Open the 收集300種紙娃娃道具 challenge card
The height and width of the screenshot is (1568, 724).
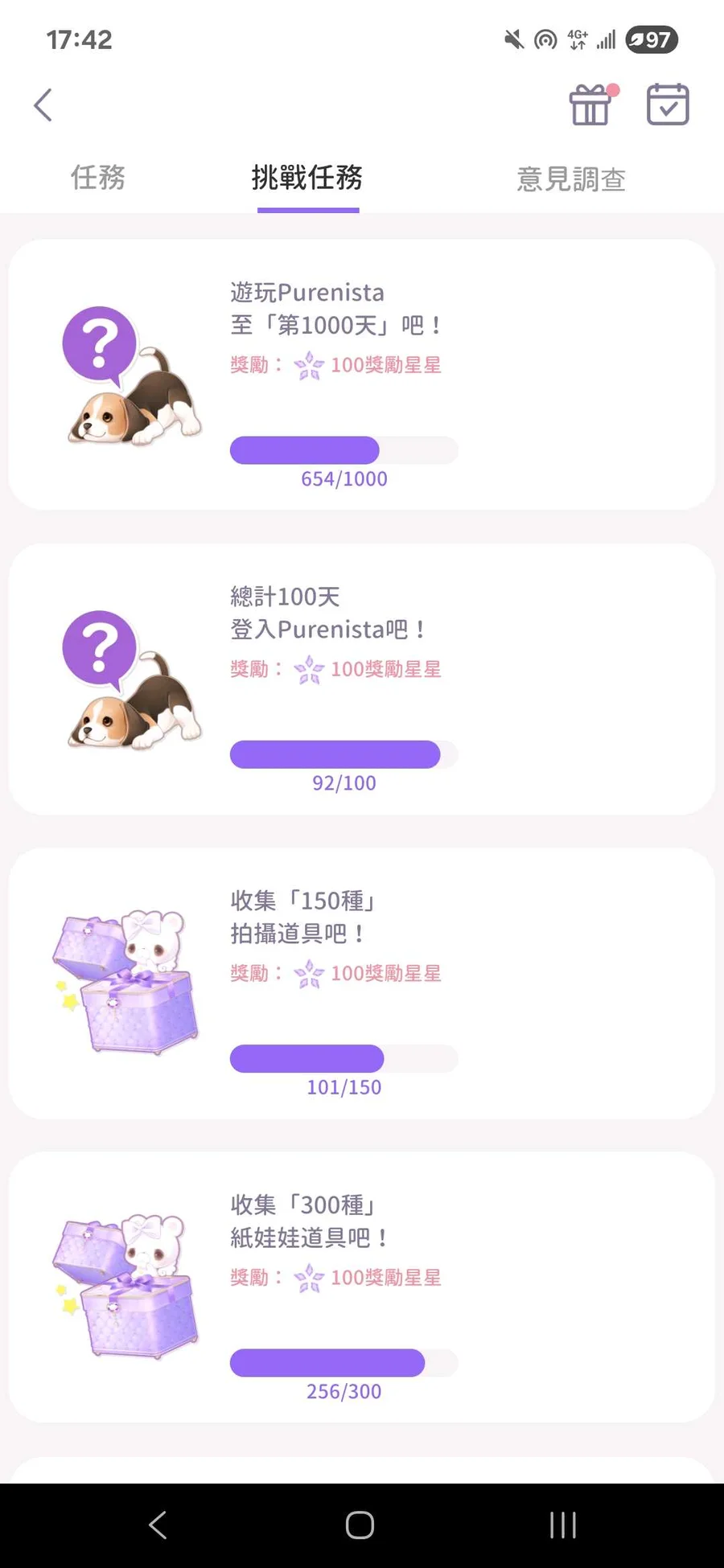[361, 1287]
